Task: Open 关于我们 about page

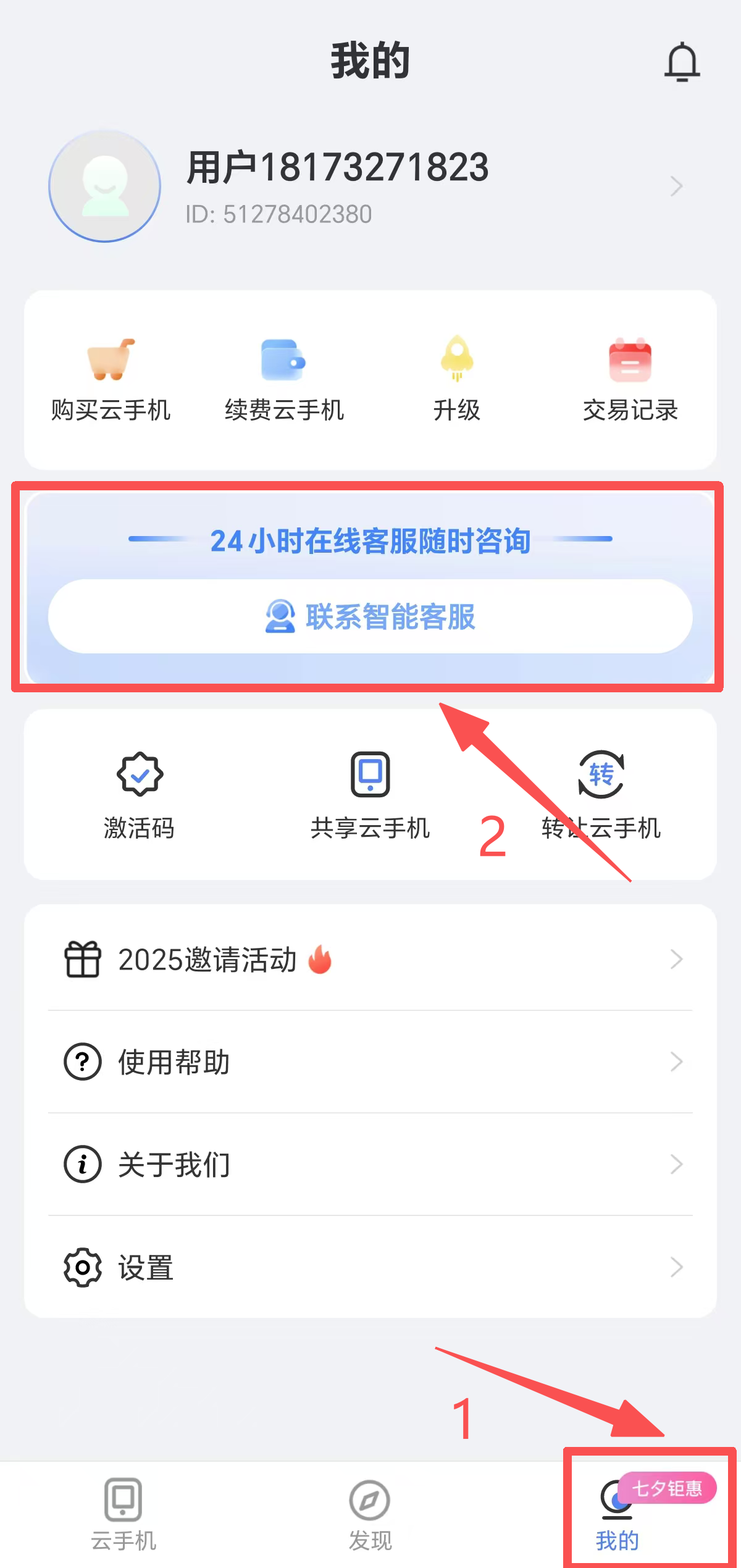Action: (x=371, y=1164)
